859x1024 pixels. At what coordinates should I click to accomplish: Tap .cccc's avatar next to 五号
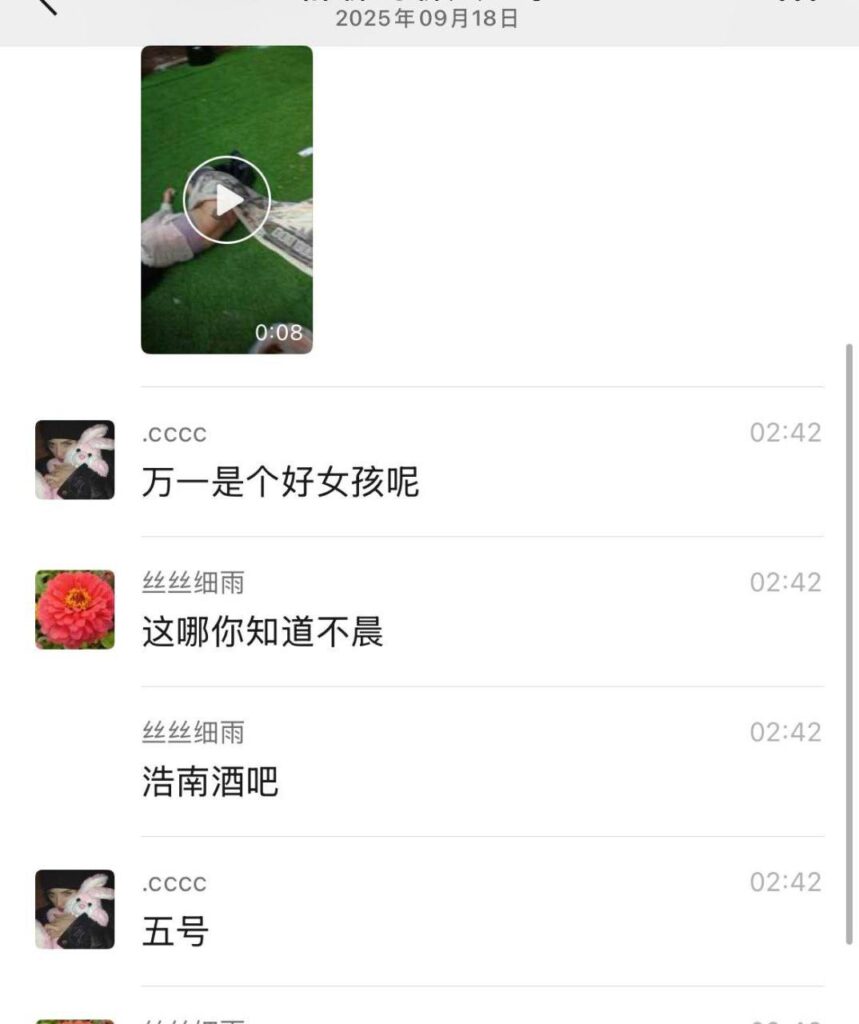(x=75, y=909)
